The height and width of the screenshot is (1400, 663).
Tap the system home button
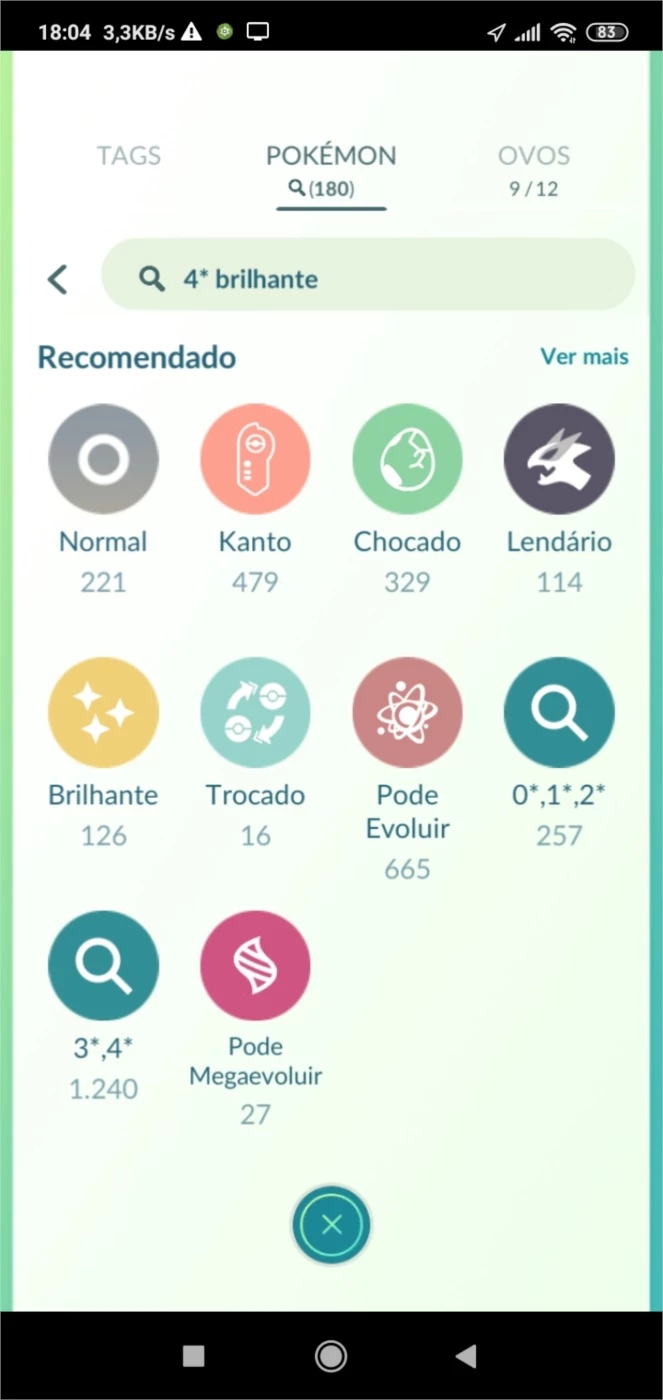(331, 1356)
